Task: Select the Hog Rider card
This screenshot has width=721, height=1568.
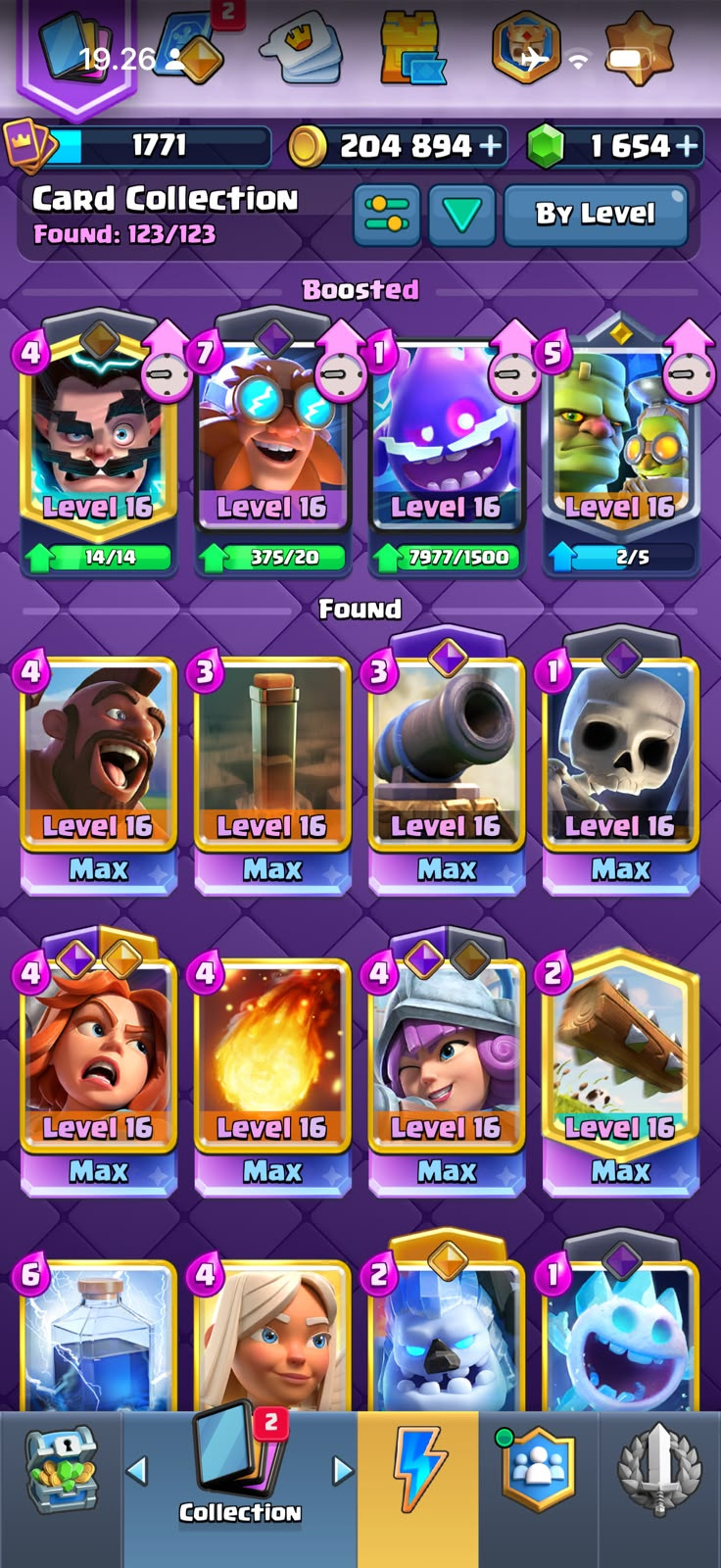Action: [x=98, y=774]
